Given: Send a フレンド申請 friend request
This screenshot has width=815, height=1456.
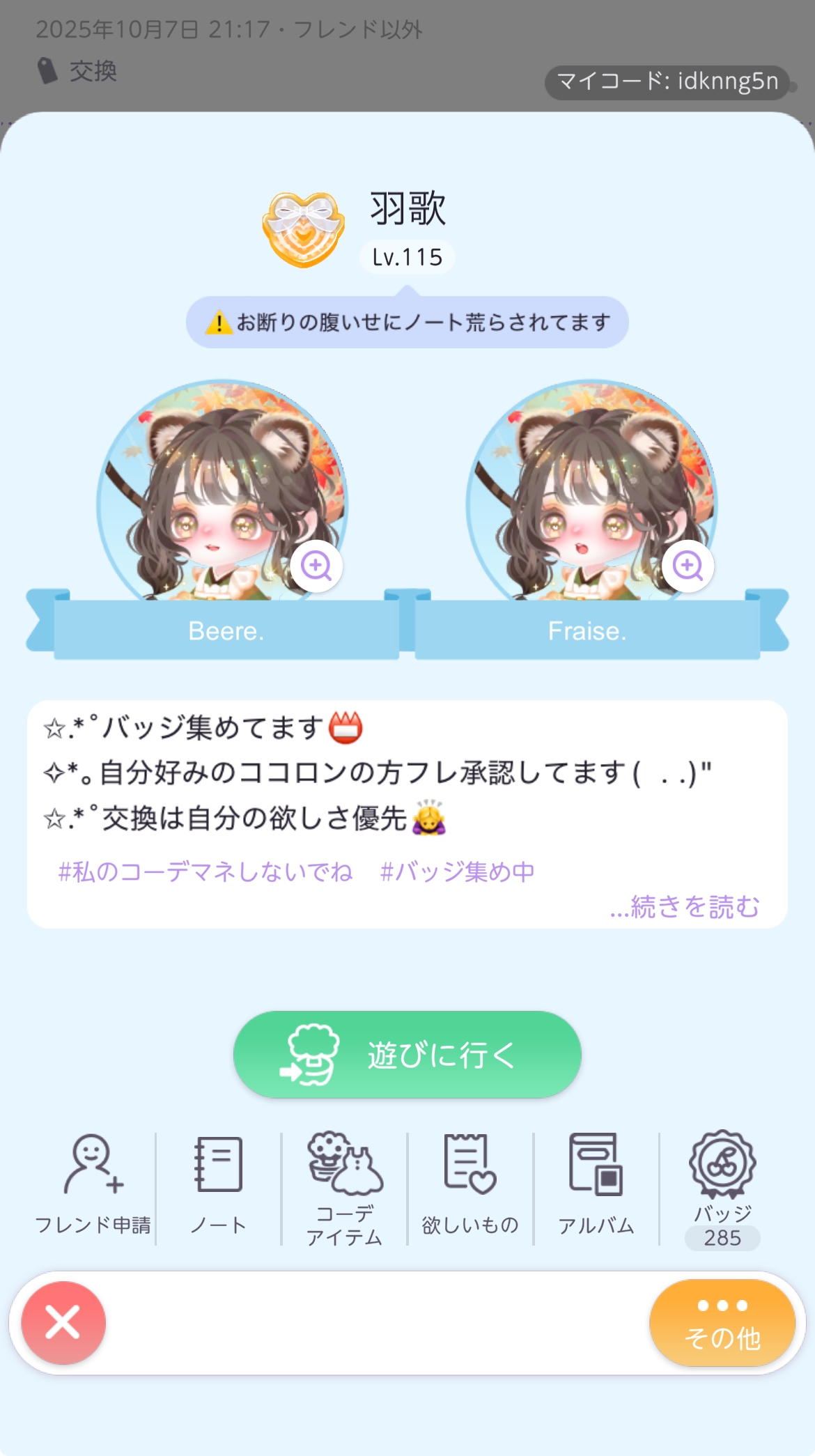Looking at the screenshot, I should pos(93,1184).
